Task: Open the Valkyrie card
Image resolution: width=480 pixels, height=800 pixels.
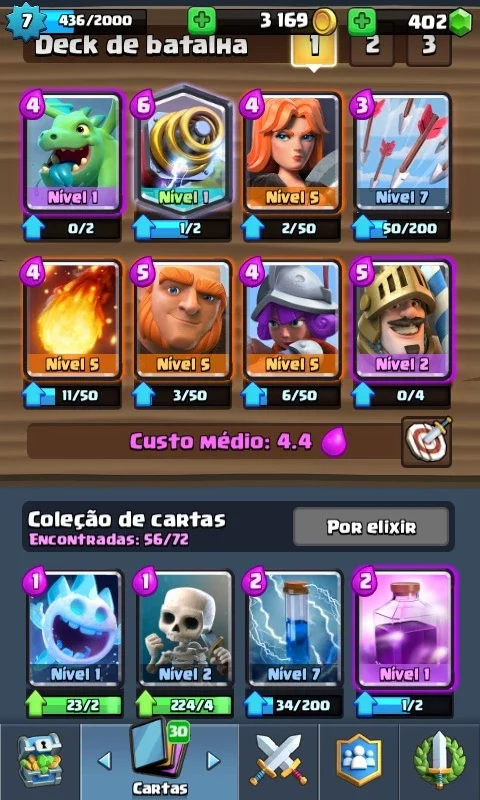Action: (292, 152)
